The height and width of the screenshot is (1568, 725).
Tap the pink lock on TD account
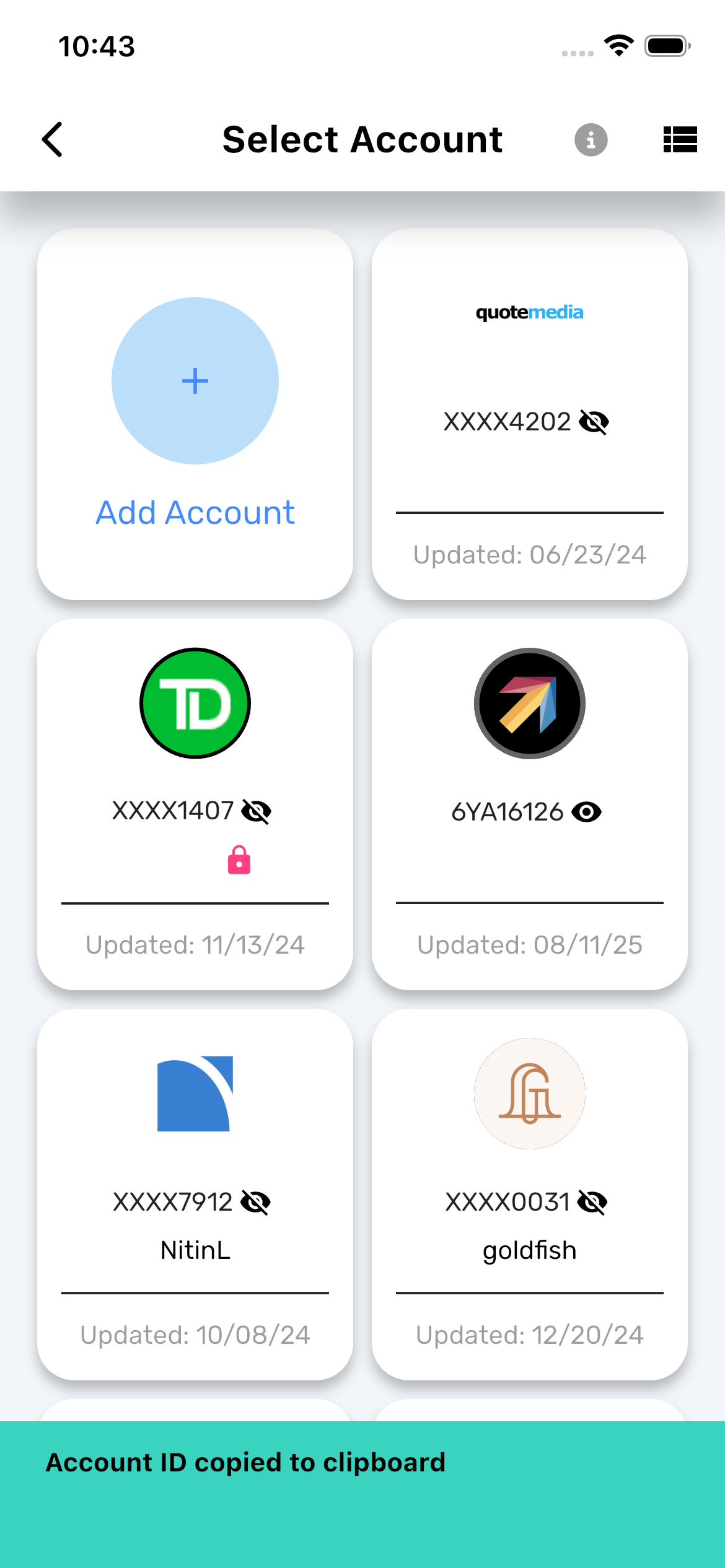click(x=239, y=860)
